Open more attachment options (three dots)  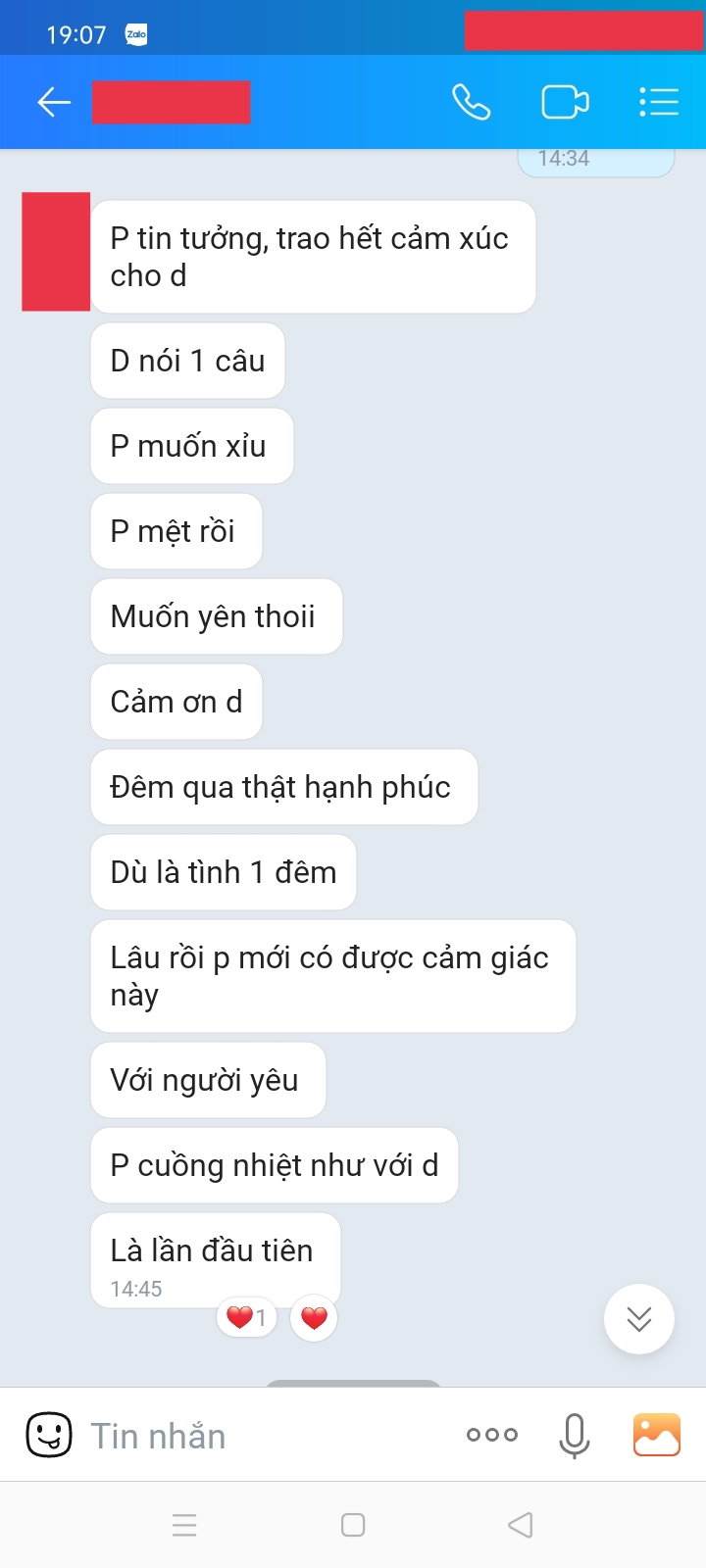point(492,1435)
